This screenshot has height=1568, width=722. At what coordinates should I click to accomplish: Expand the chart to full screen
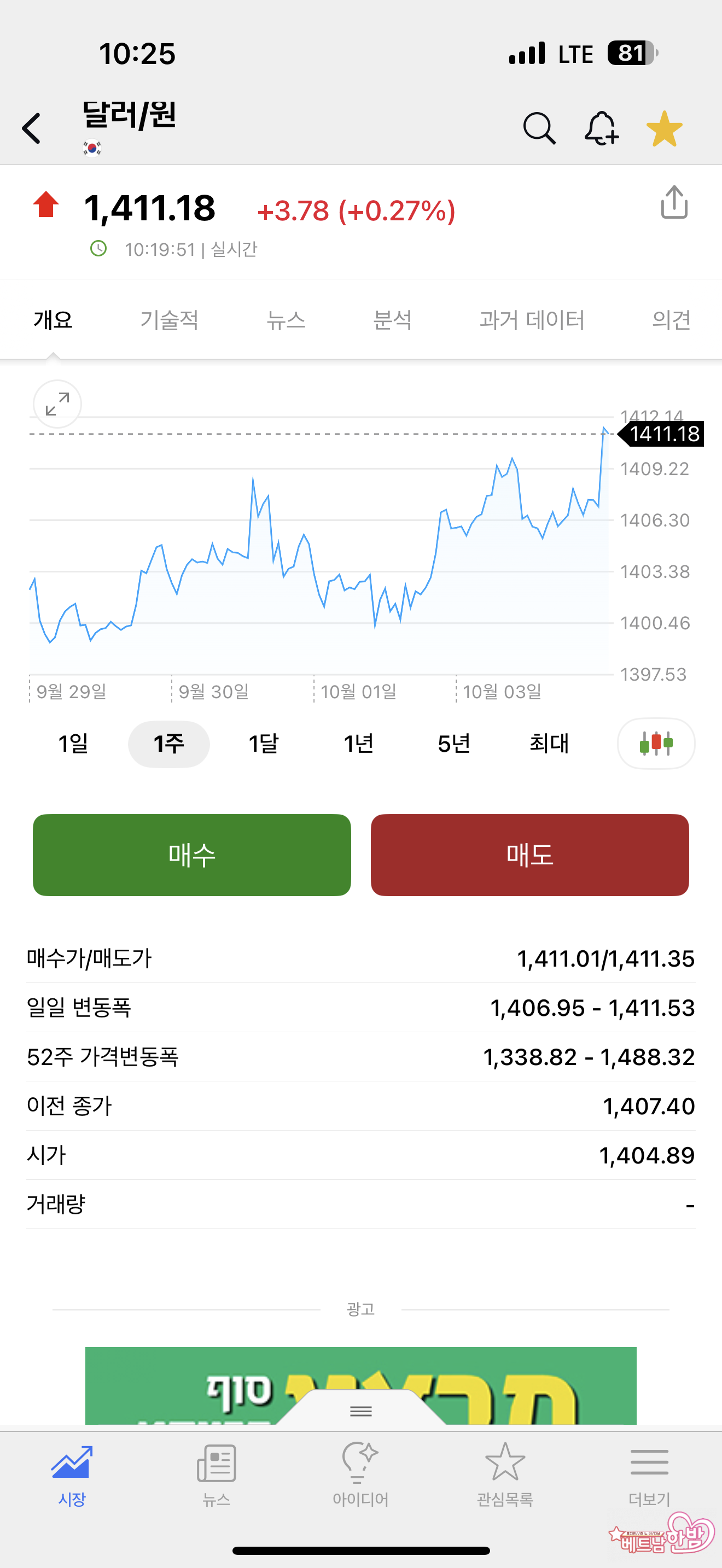coord(57,404)
